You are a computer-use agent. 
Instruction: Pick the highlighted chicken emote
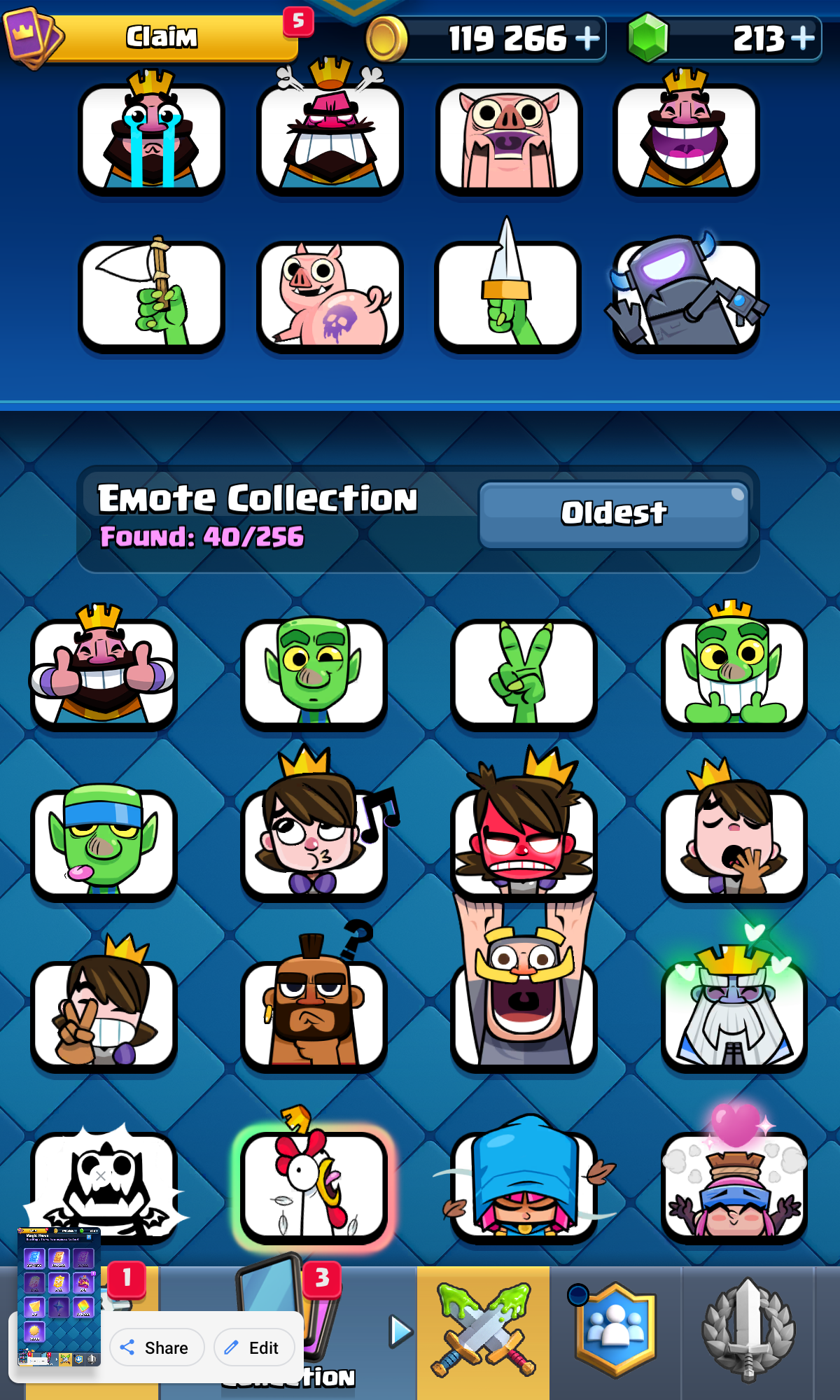click(314, 1179)
